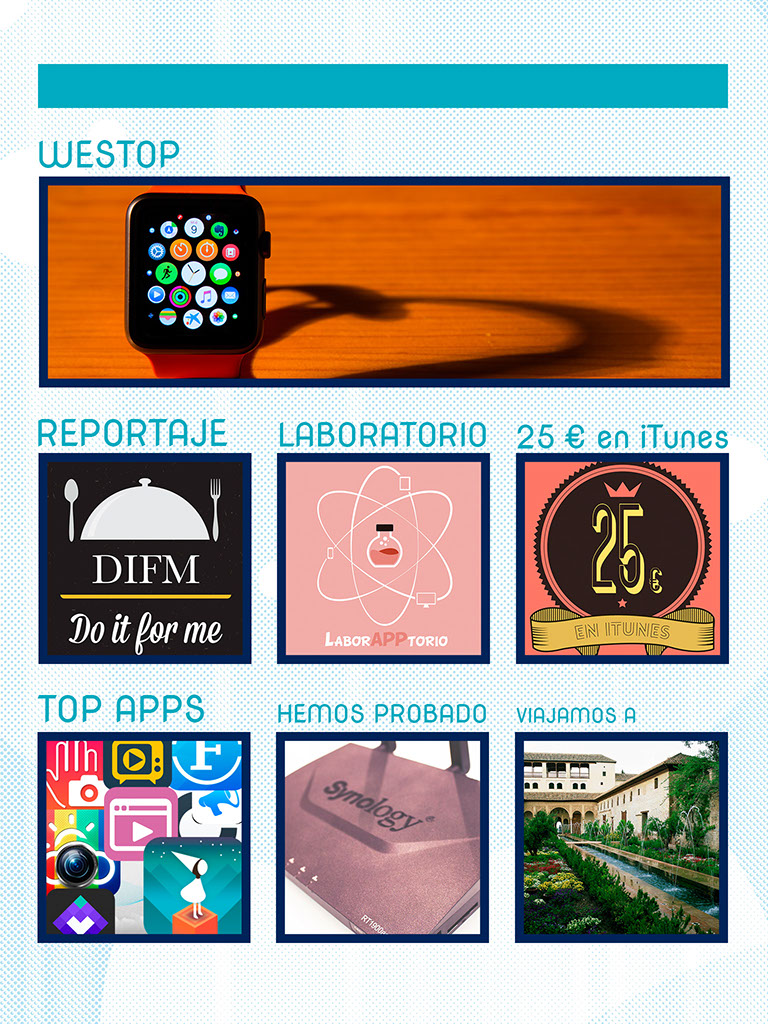The height and width of the screenshot is (1024, 768).
Task: View the TOP APPS collection
Action: coord(144,837)
